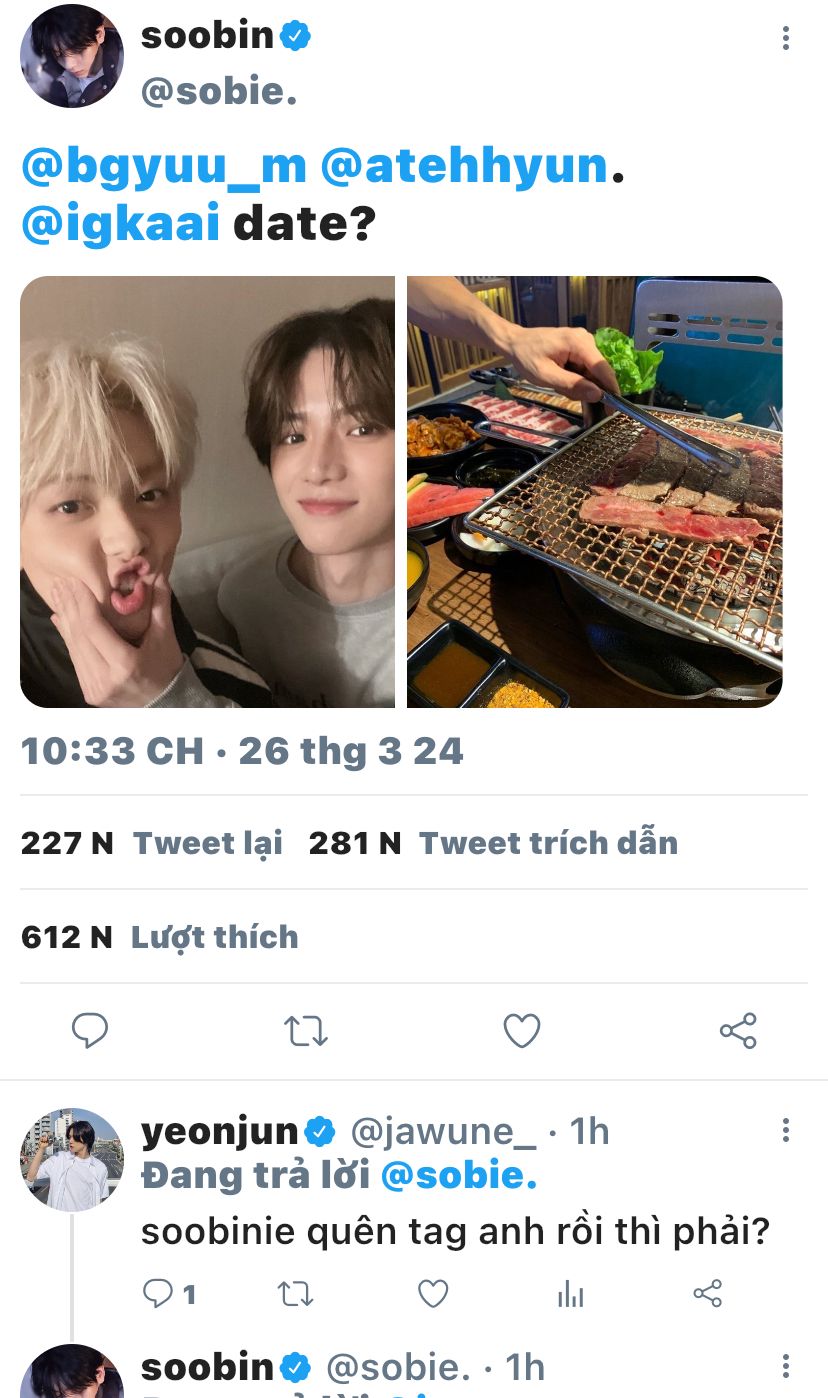The image size is (828, 1398).
Task: Open yeonjun's profile picture
Action: coord(72,1159)
